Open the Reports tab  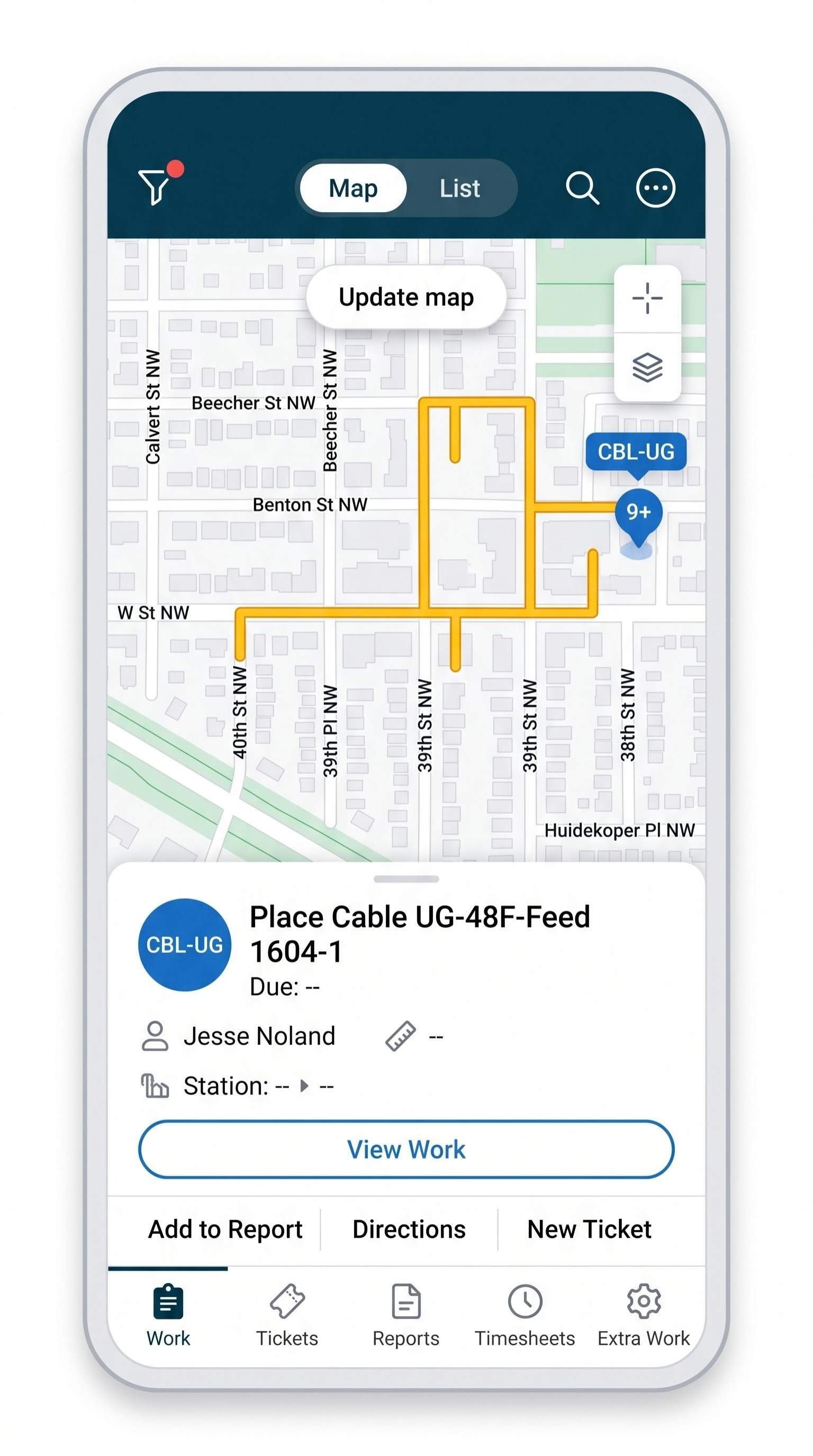point(406,1317)
